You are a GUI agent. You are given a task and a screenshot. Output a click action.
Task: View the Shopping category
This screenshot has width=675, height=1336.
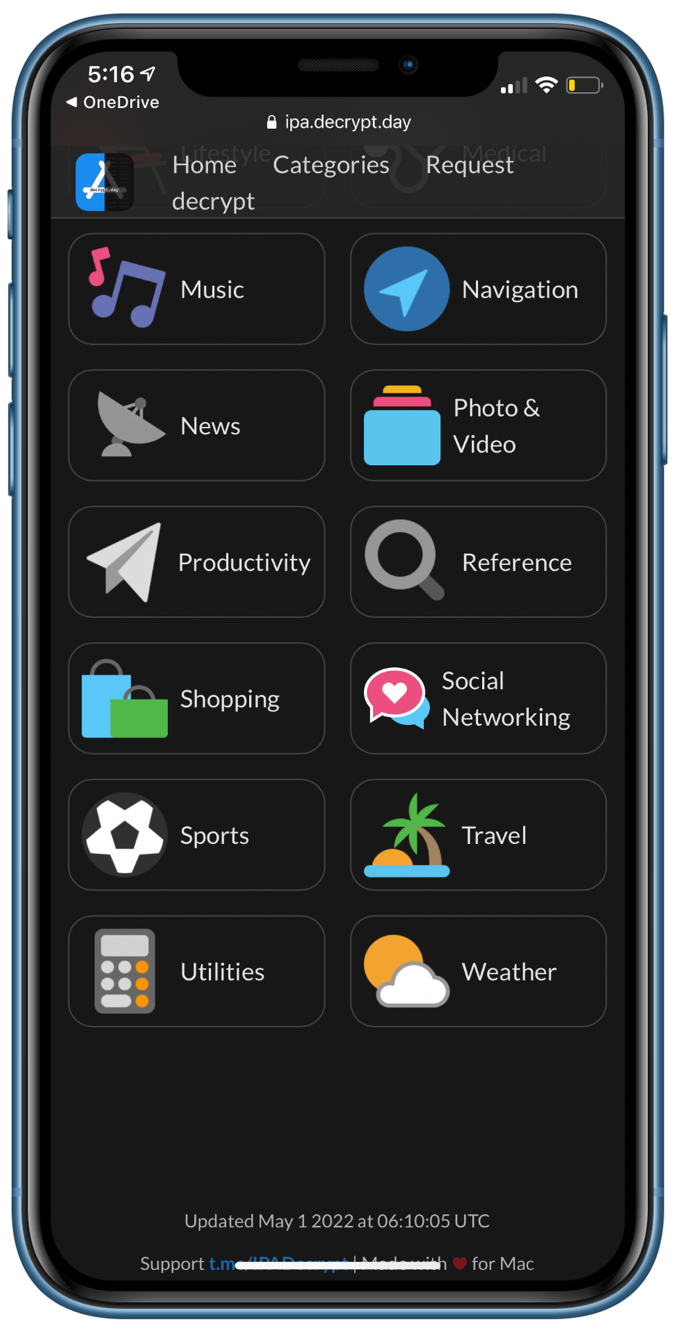[x=196, y=698]
